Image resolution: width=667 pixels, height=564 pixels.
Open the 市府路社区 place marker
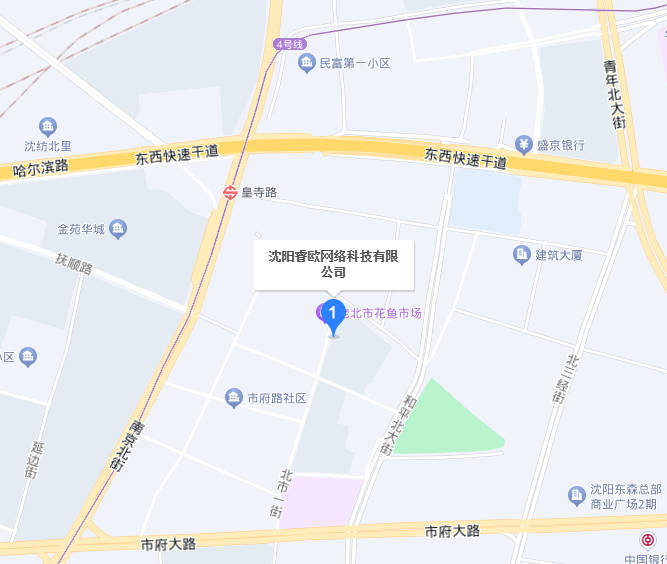tap(233, 398)
